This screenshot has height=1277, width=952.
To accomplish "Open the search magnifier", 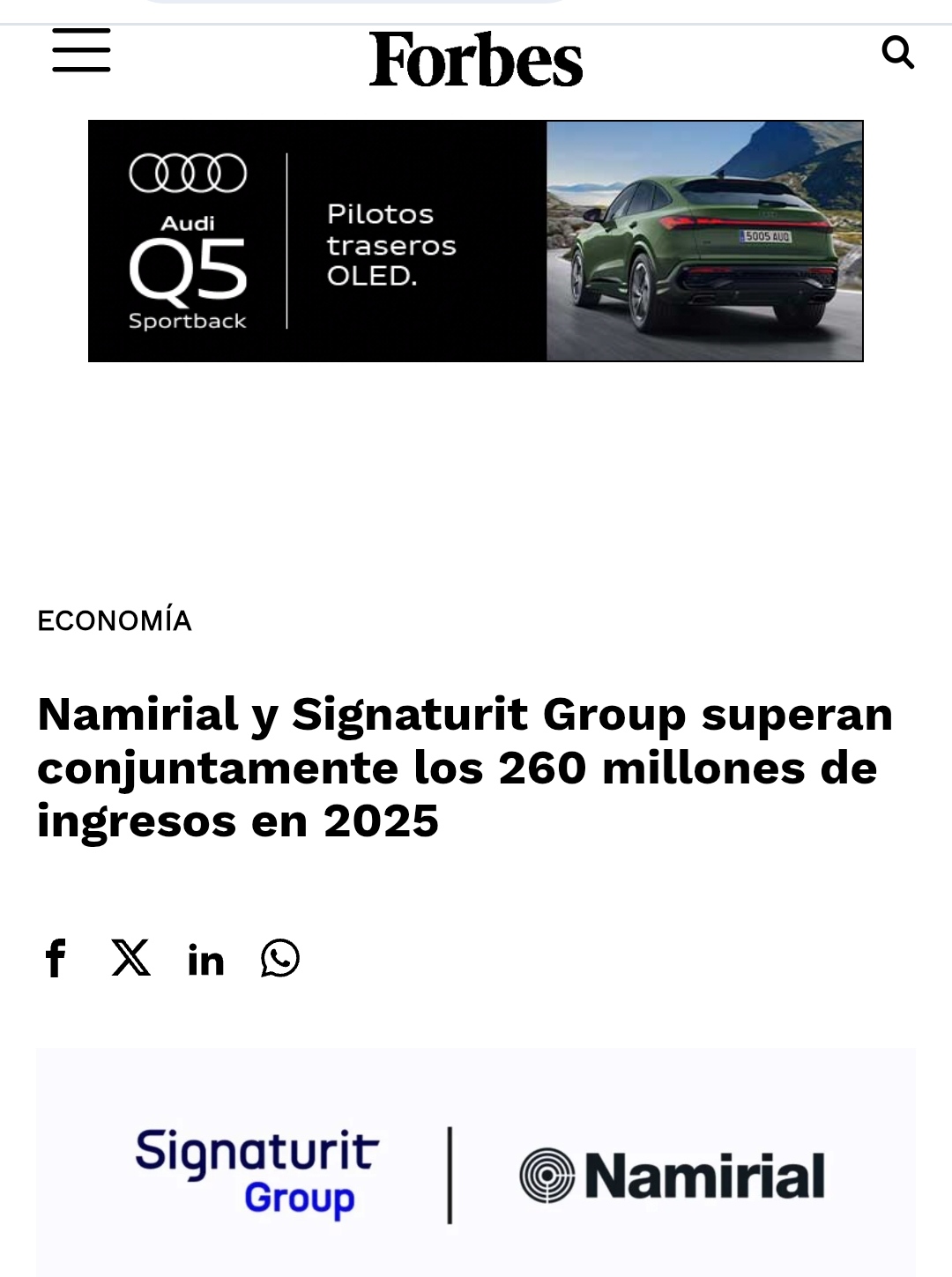I will 897,53.
